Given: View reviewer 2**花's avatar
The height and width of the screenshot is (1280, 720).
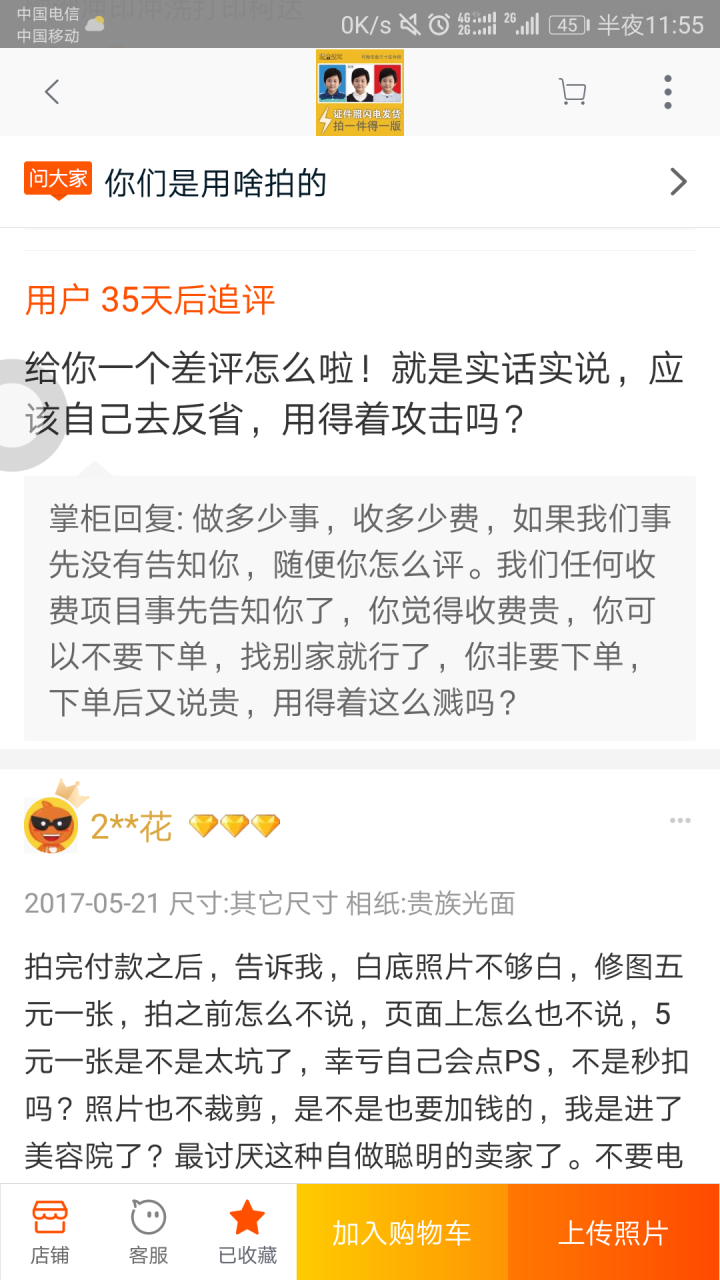Looking at the screenshot, I should coord(51,823).
